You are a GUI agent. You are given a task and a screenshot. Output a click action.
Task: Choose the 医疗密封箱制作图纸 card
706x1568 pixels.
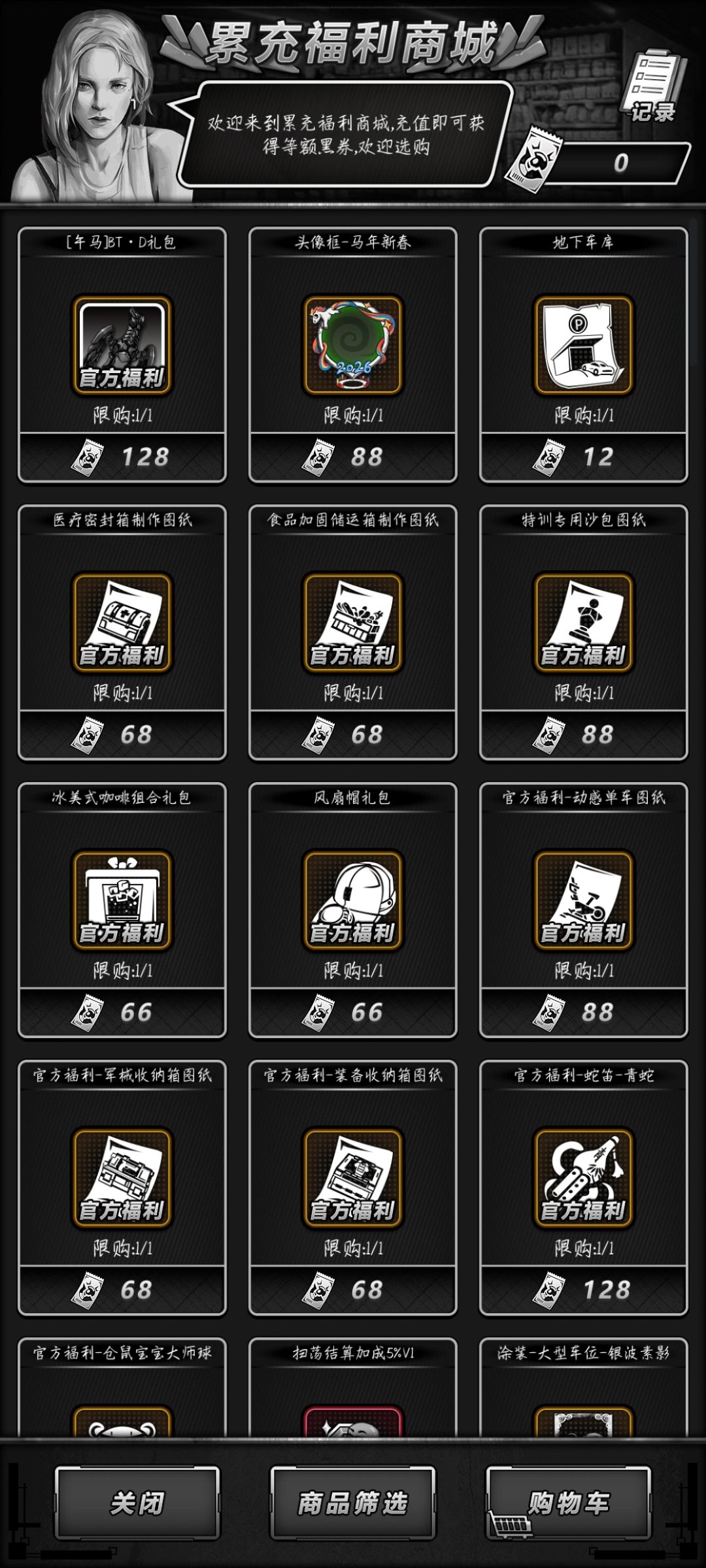pyautogui.click(x=122, y=633)
